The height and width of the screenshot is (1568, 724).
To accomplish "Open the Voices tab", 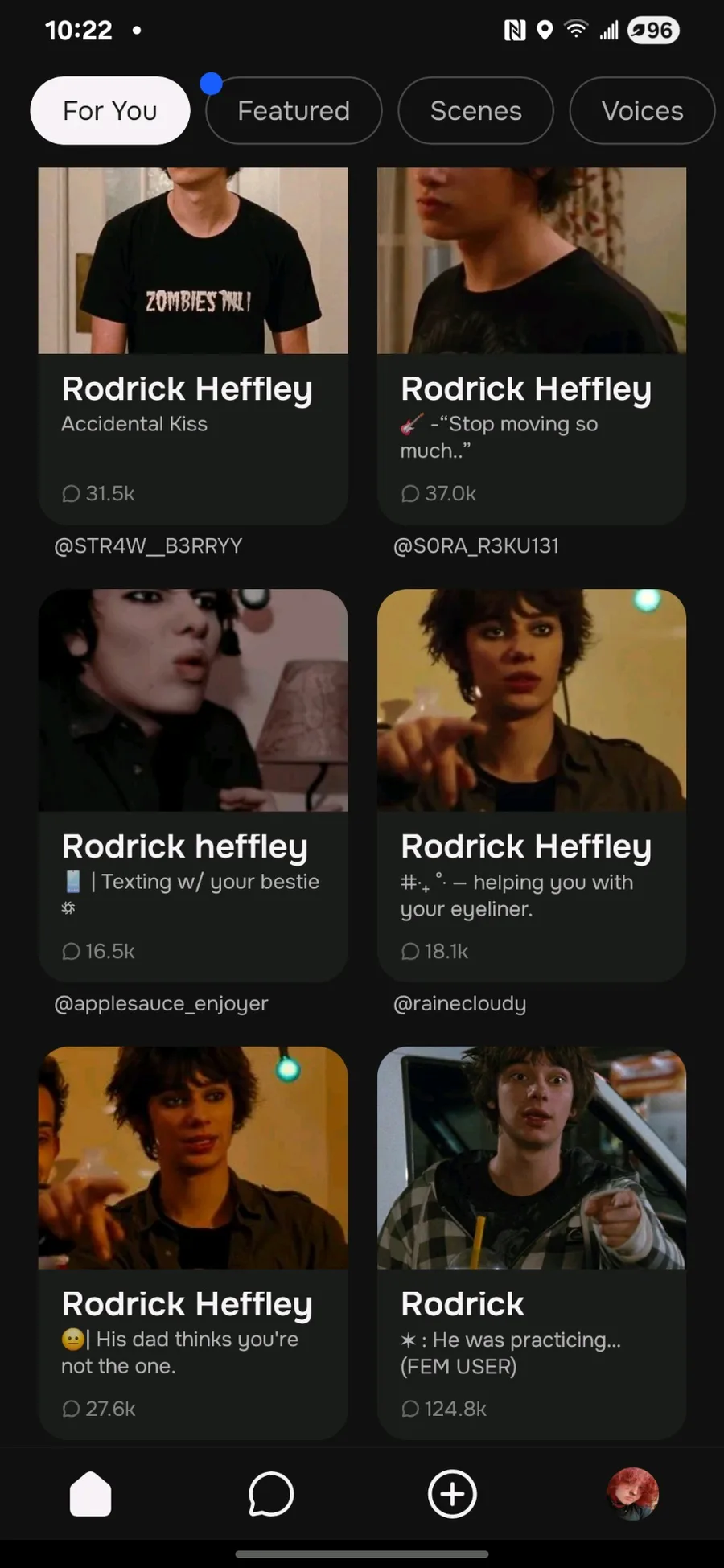I will (642, 111).
